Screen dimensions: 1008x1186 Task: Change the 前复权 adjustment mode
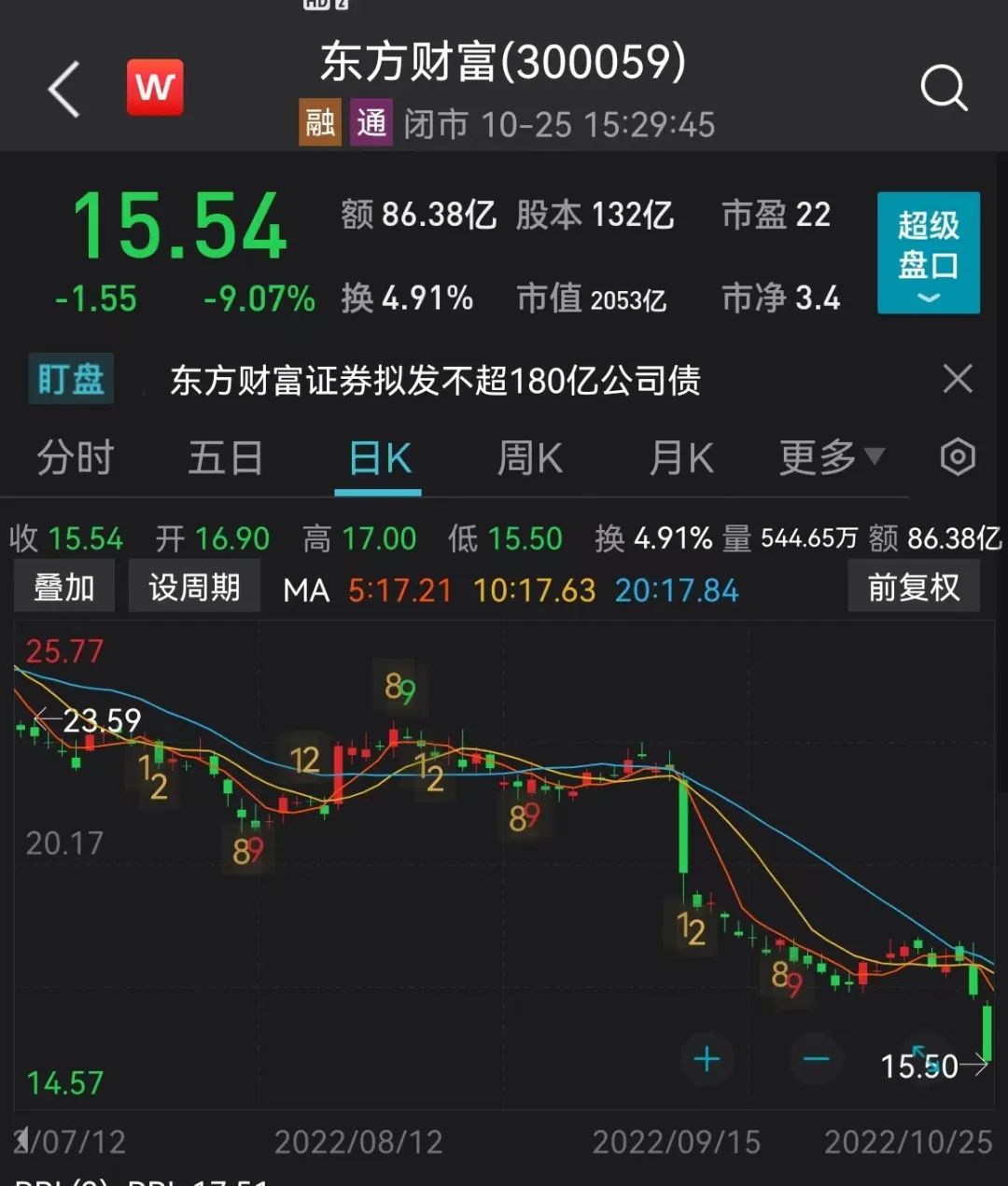point(913,588)
